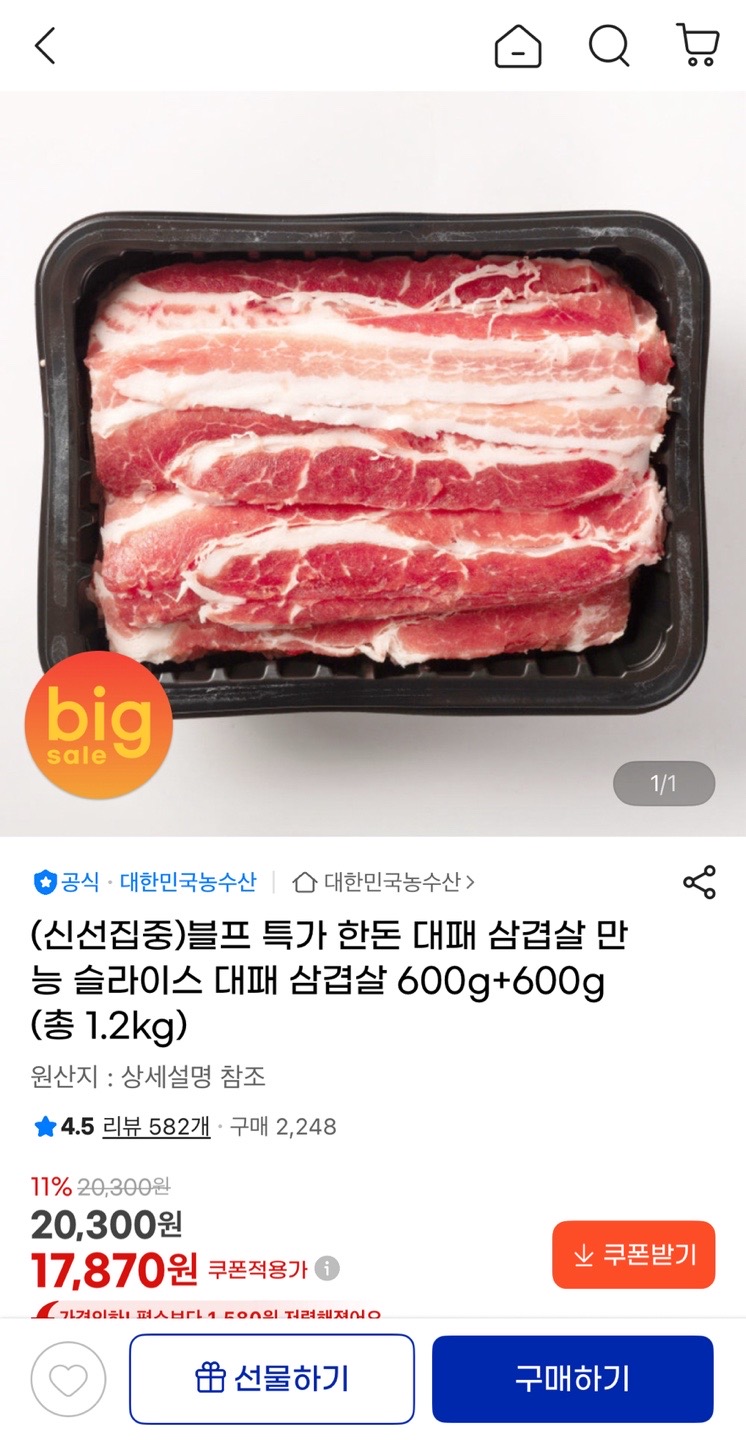Tap 구매하기 to buy now
746x1440 pixels.
(573, 1379)
